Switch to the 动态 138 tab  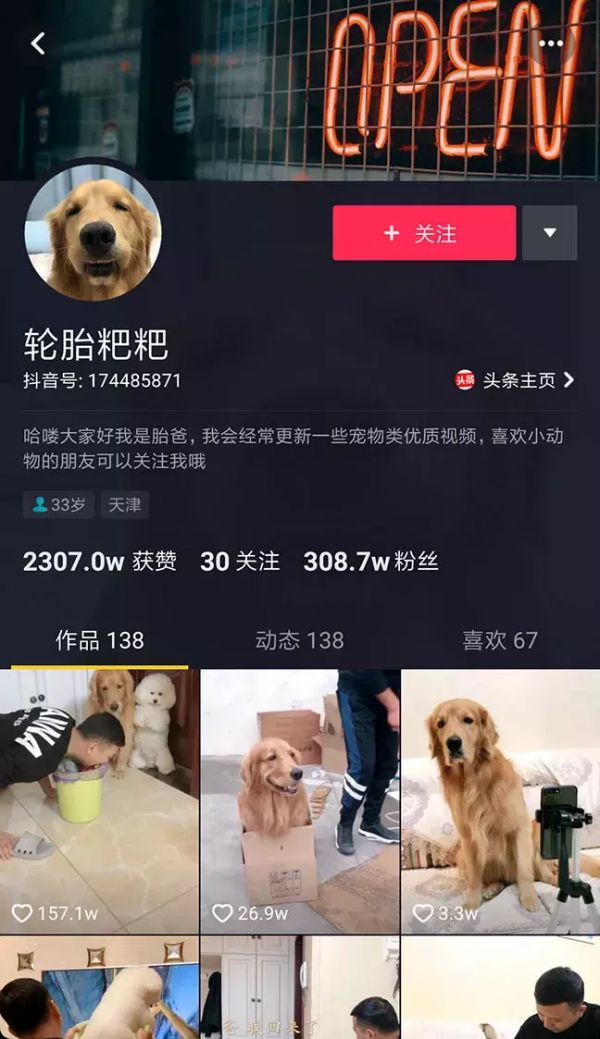coord(299,640)
